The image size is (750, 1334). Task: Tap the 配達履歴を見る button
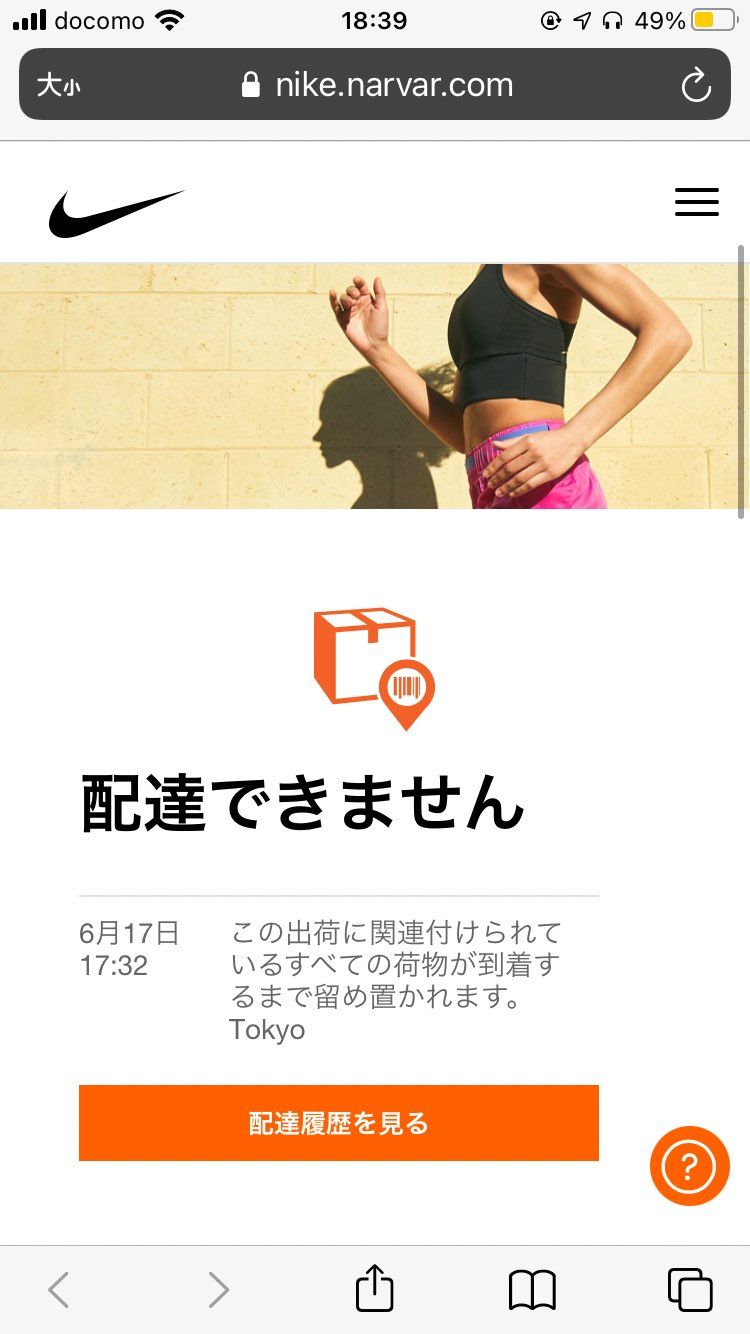point(338,1122)
